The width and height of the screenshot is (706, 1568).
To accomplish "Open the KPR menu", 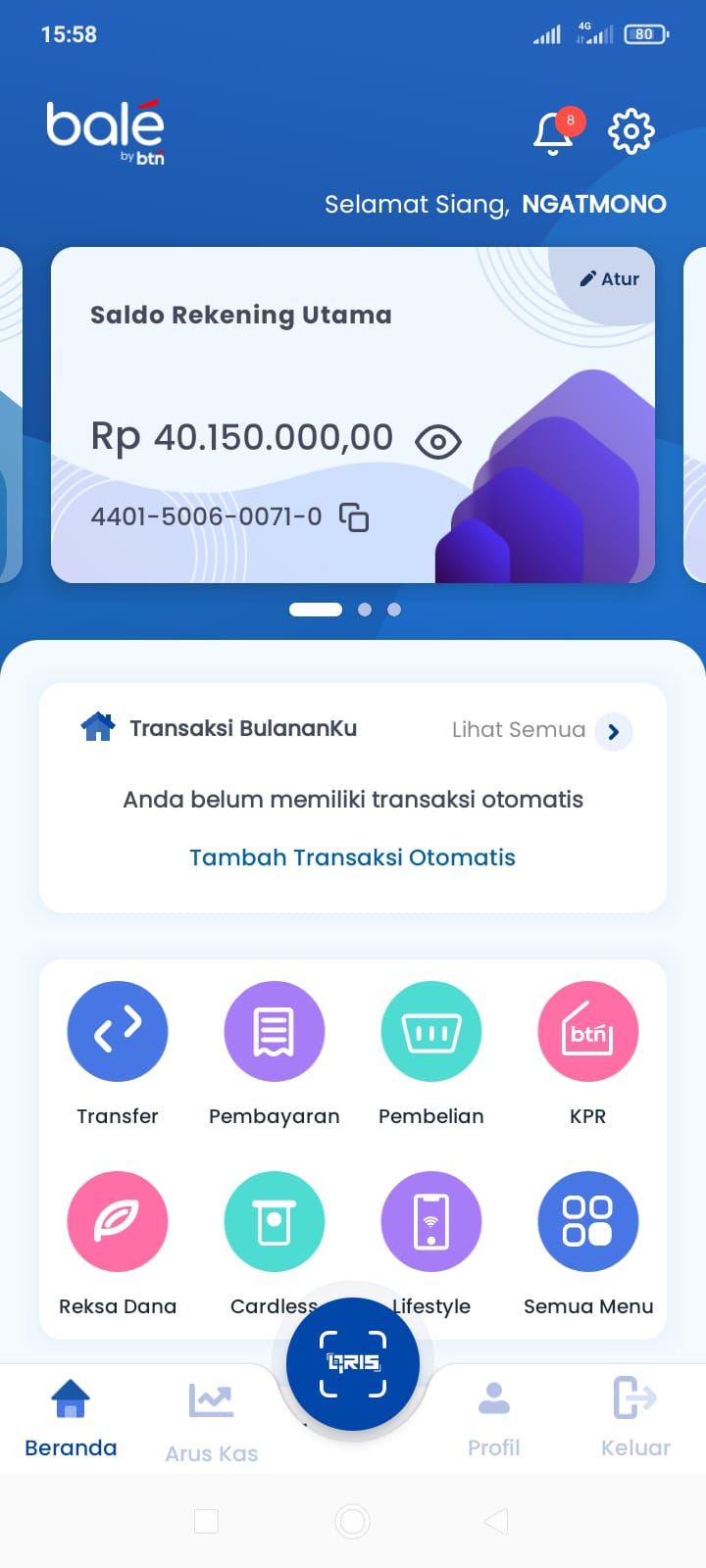I will [x=587, y=1033].
